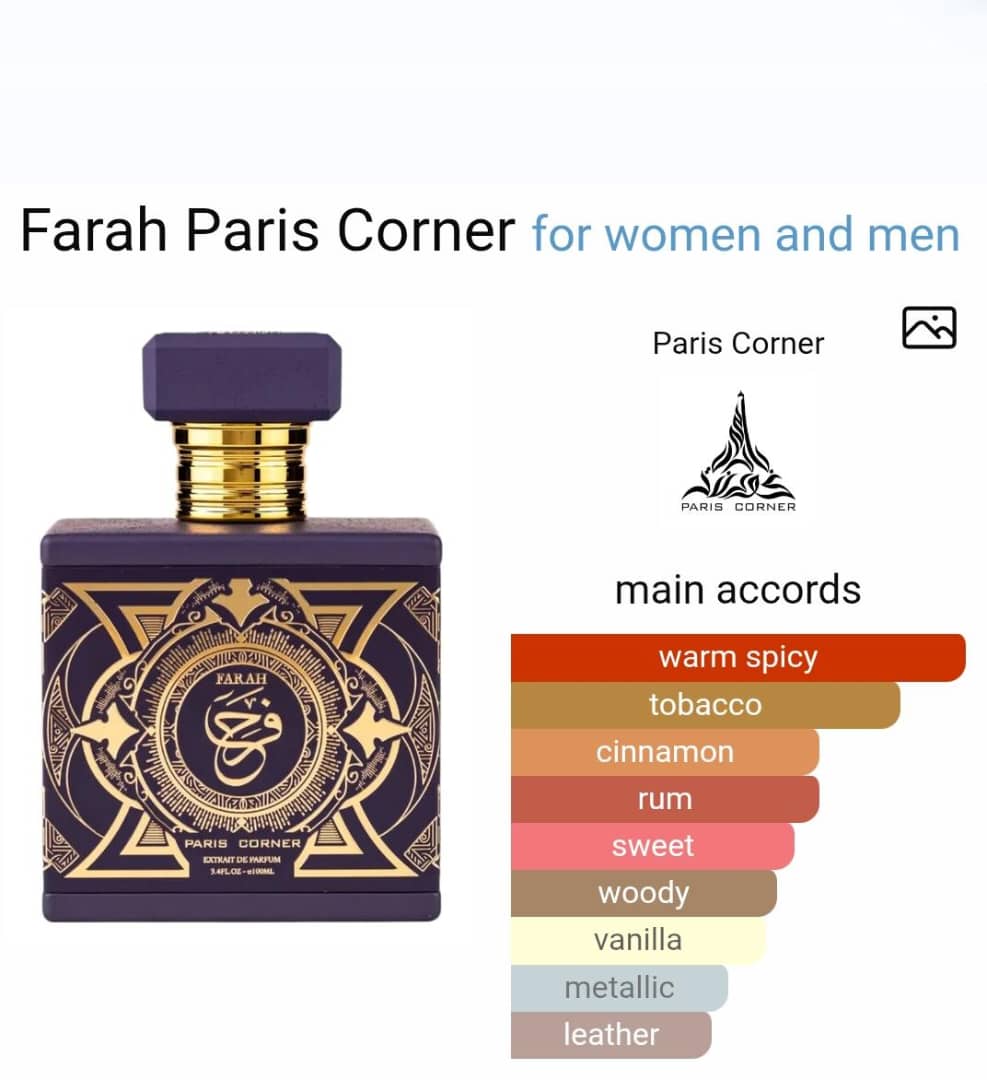Open the Paris Corner brand page
987x1080 pixels.
(738, 343)
